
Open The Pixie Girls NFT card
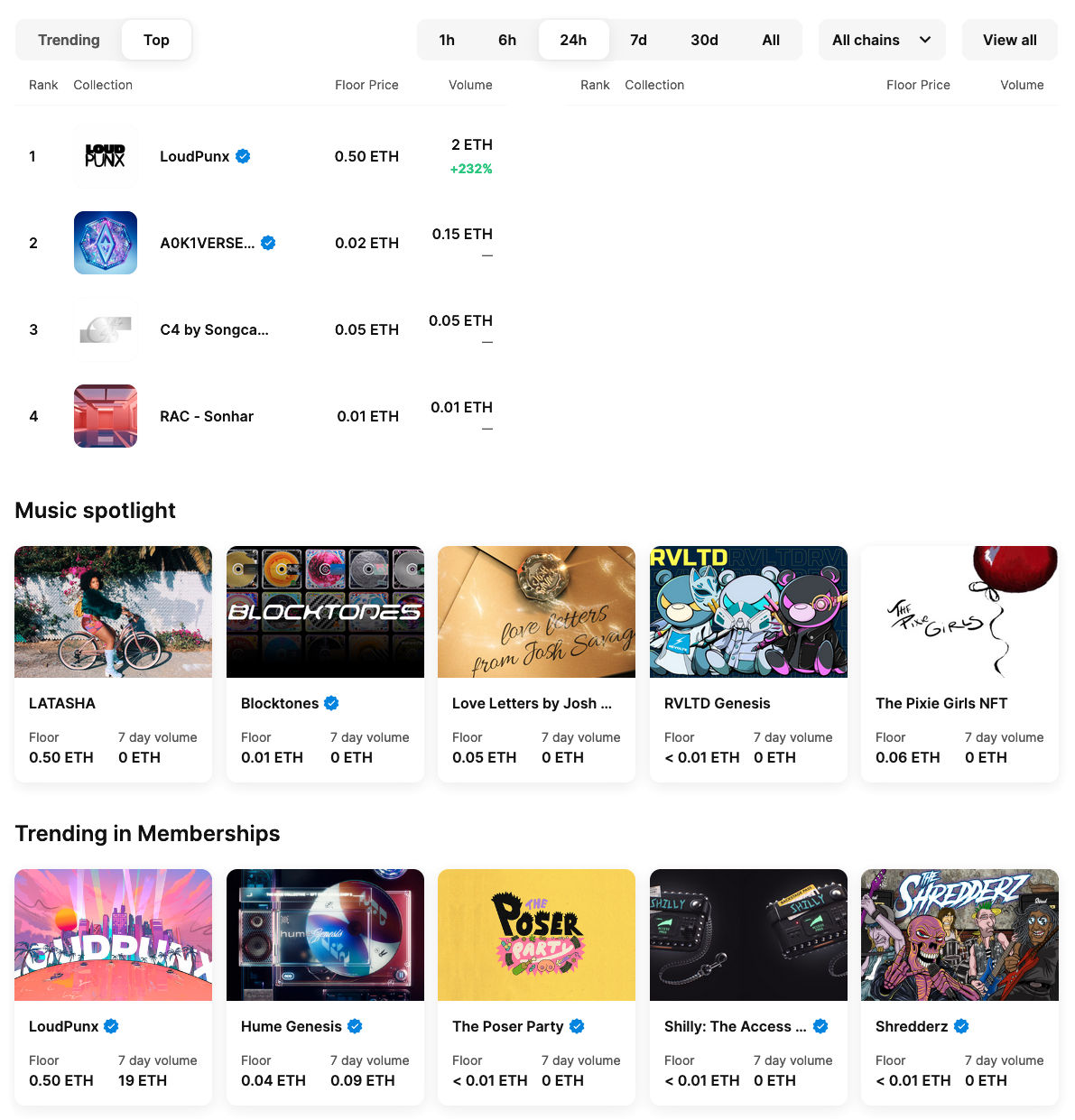pyautogui.click(x=959, y=663)
